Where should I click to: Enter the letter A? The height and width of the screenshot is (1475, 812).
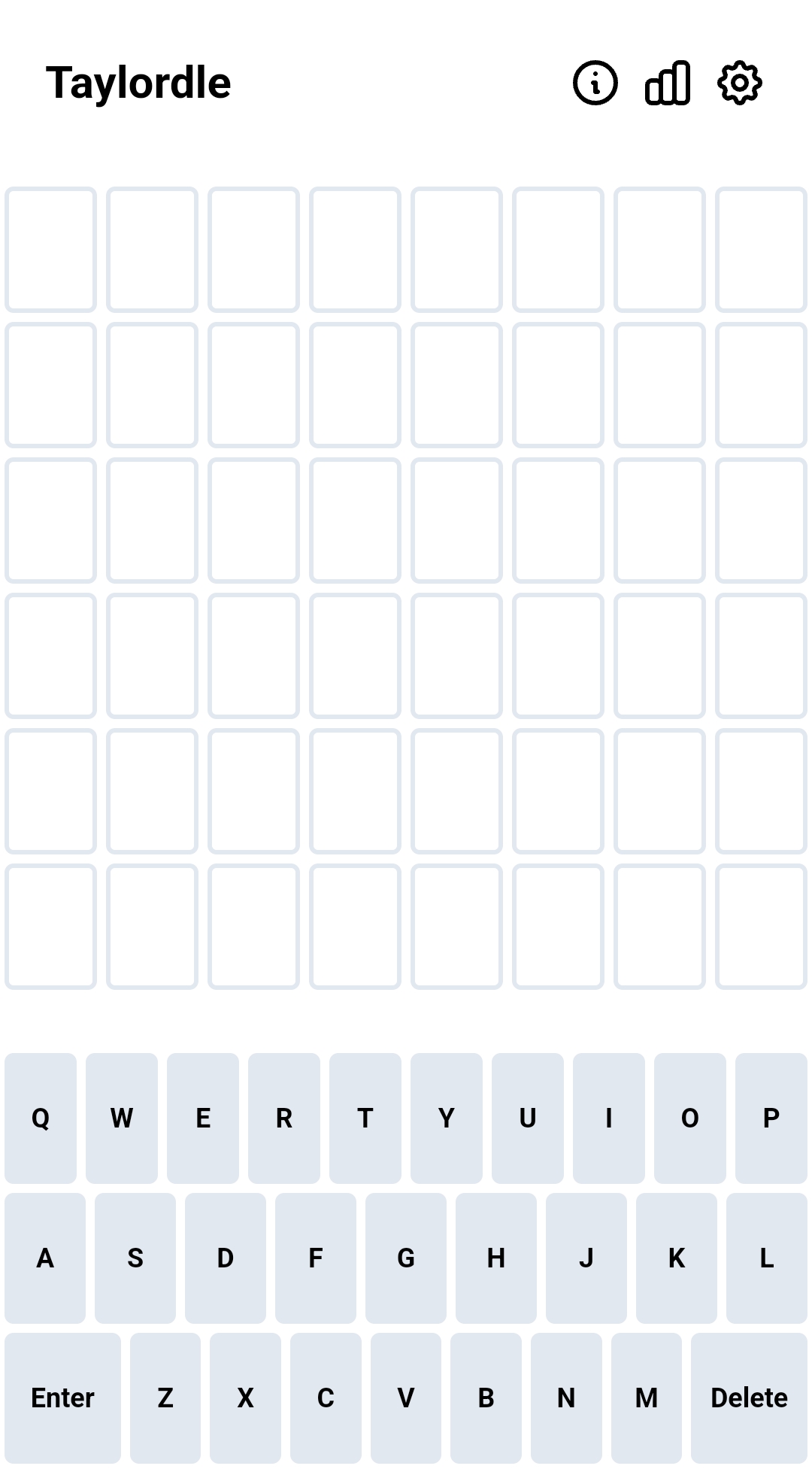point(45,1258)
